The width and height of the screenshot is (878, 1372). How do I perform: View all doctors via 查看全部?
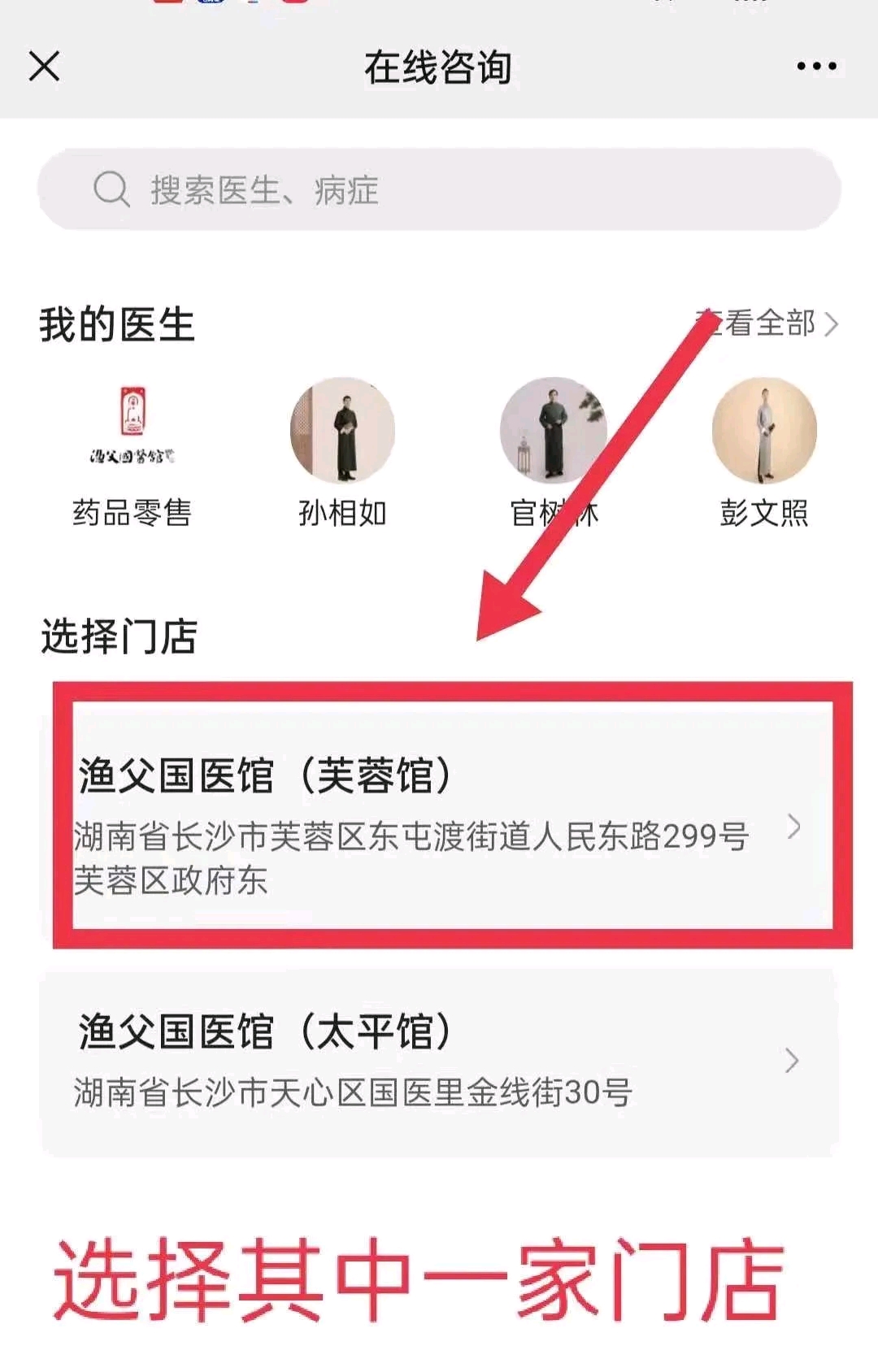coord(768,323)
